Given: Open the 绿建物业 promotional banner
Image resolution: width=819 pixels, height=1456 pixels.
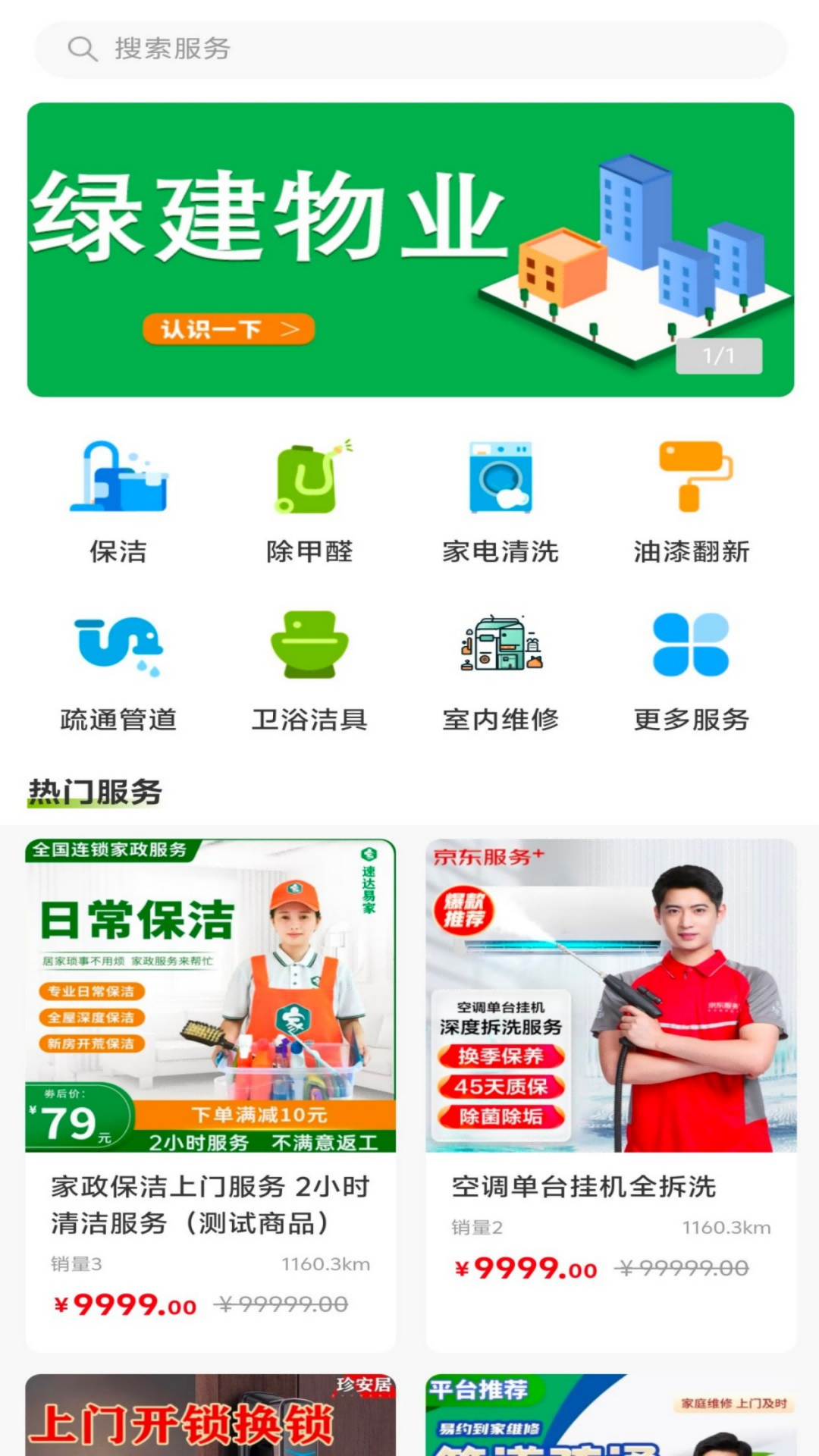Looking at the screenshot, I should coord(409,250).
